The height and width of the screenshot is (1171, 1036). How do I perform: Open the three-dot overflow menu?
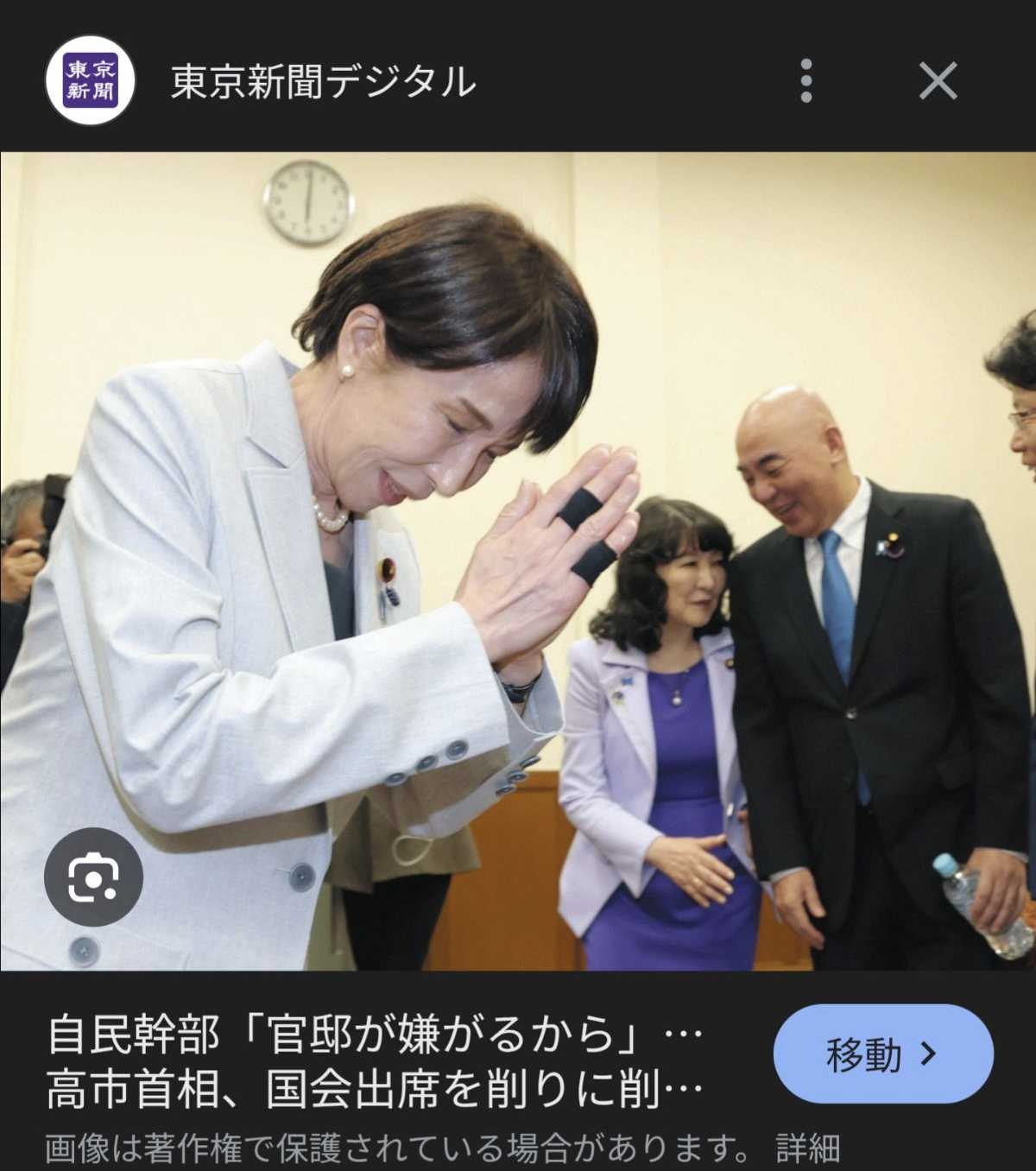pyautogui.click(x=805, y=81)
